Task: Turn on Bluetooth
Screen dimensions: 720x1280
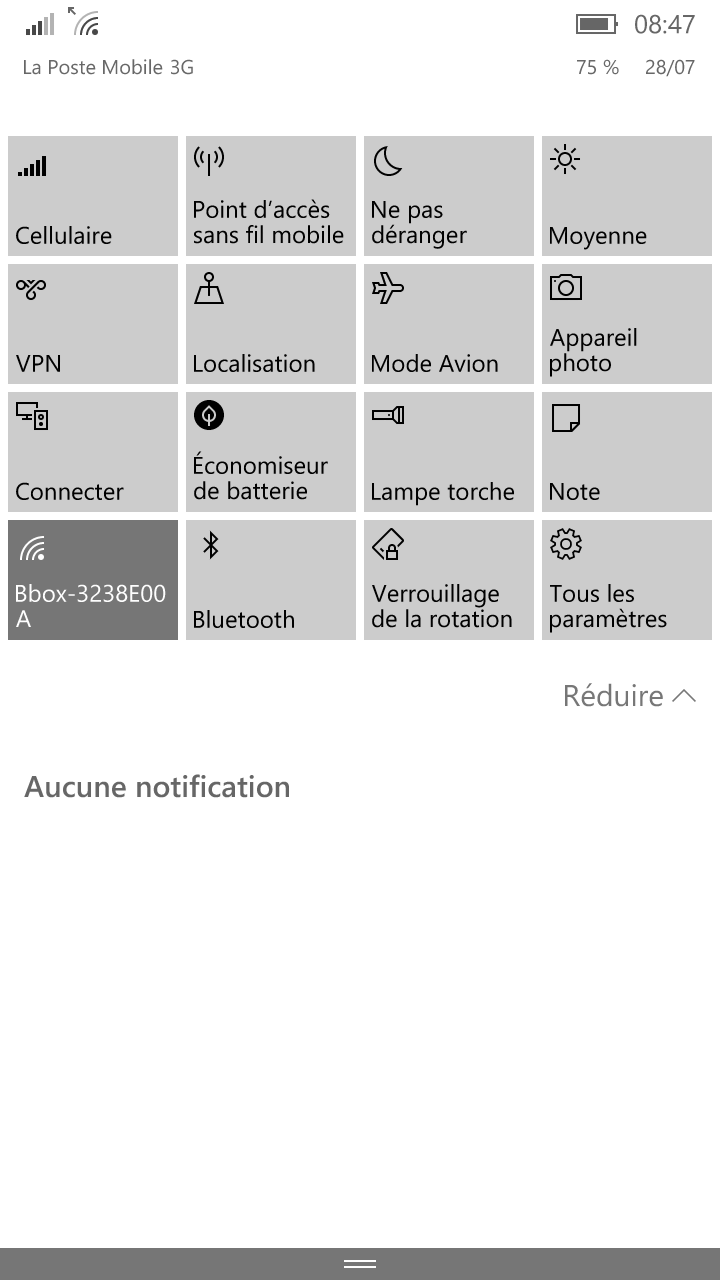Action: coord(271,580)
